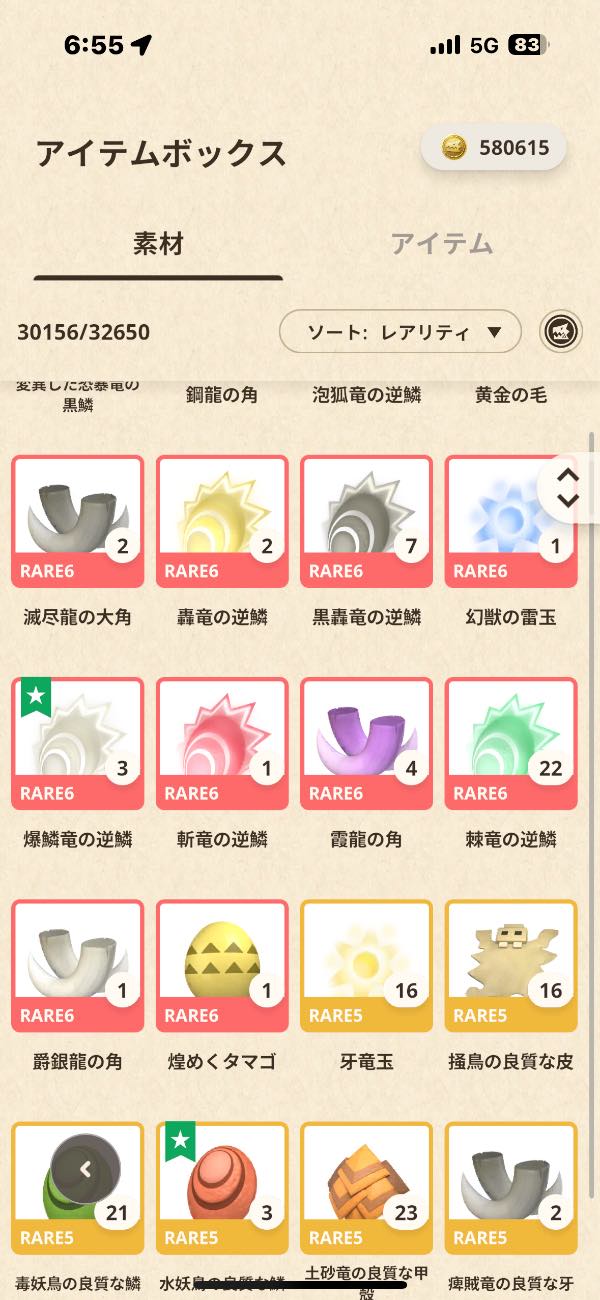Open 掻鳥の良質な皮 material
The height and width of the screenshot is (1300, 600).
tap(511, 965)
